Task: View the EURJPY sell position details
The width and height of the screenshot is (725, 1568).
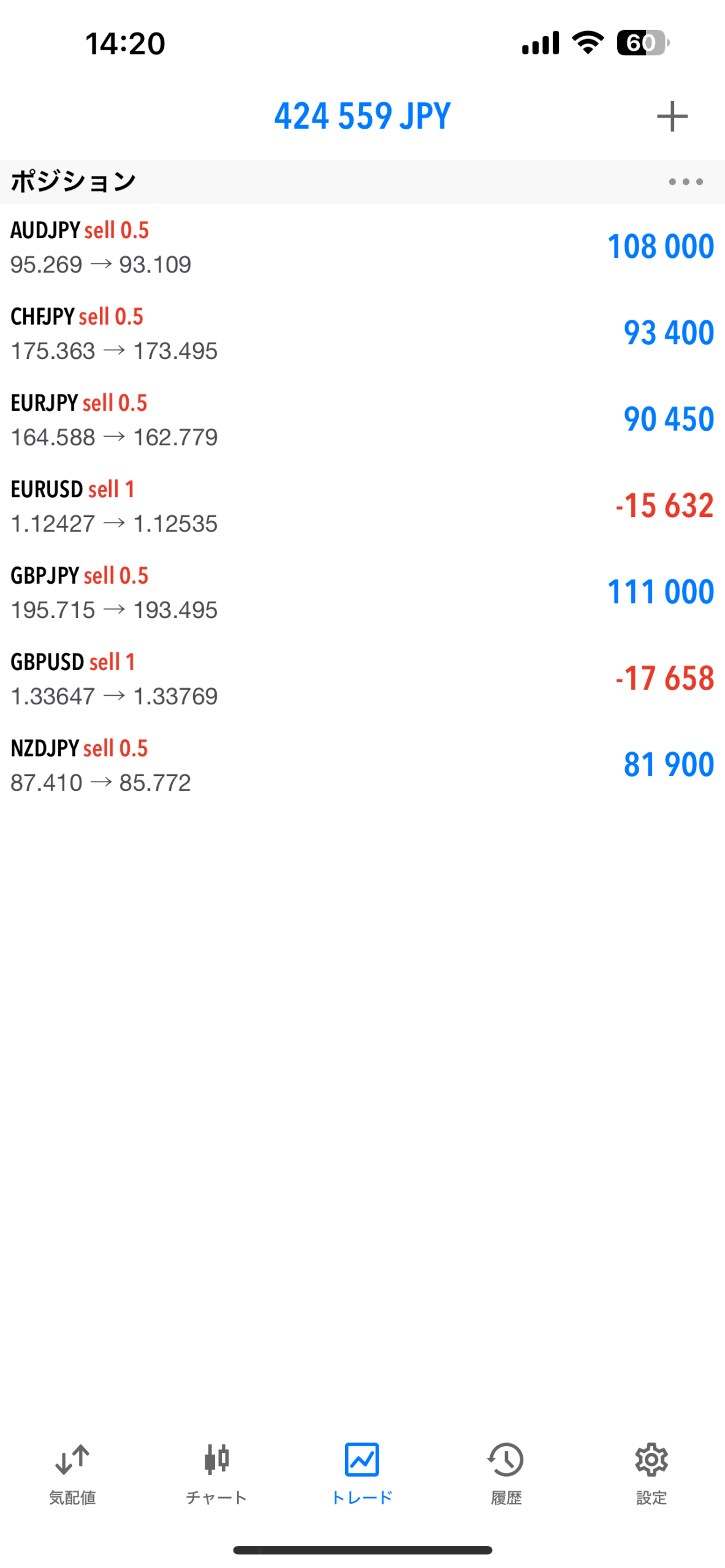Action: click(x=362, y=420)
